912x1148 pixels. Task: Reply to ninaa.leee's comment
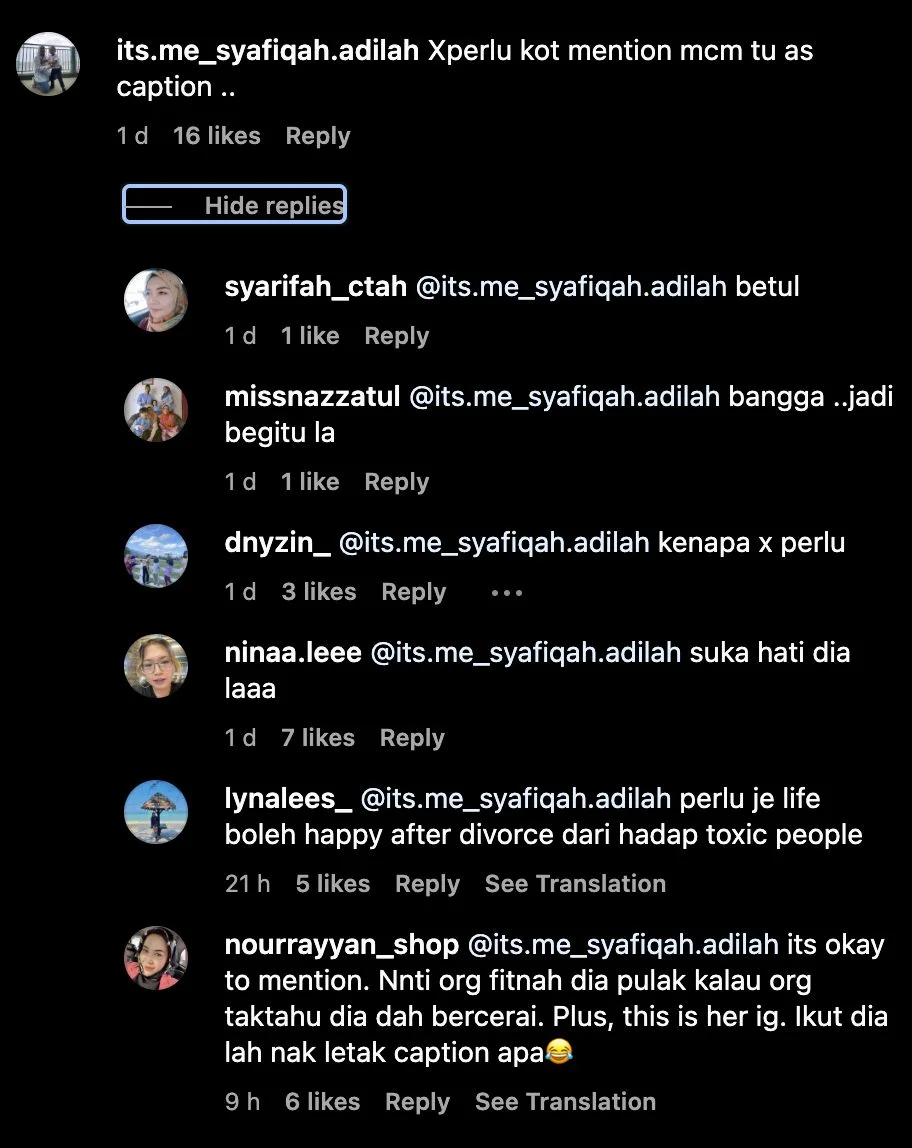(411, 738)
